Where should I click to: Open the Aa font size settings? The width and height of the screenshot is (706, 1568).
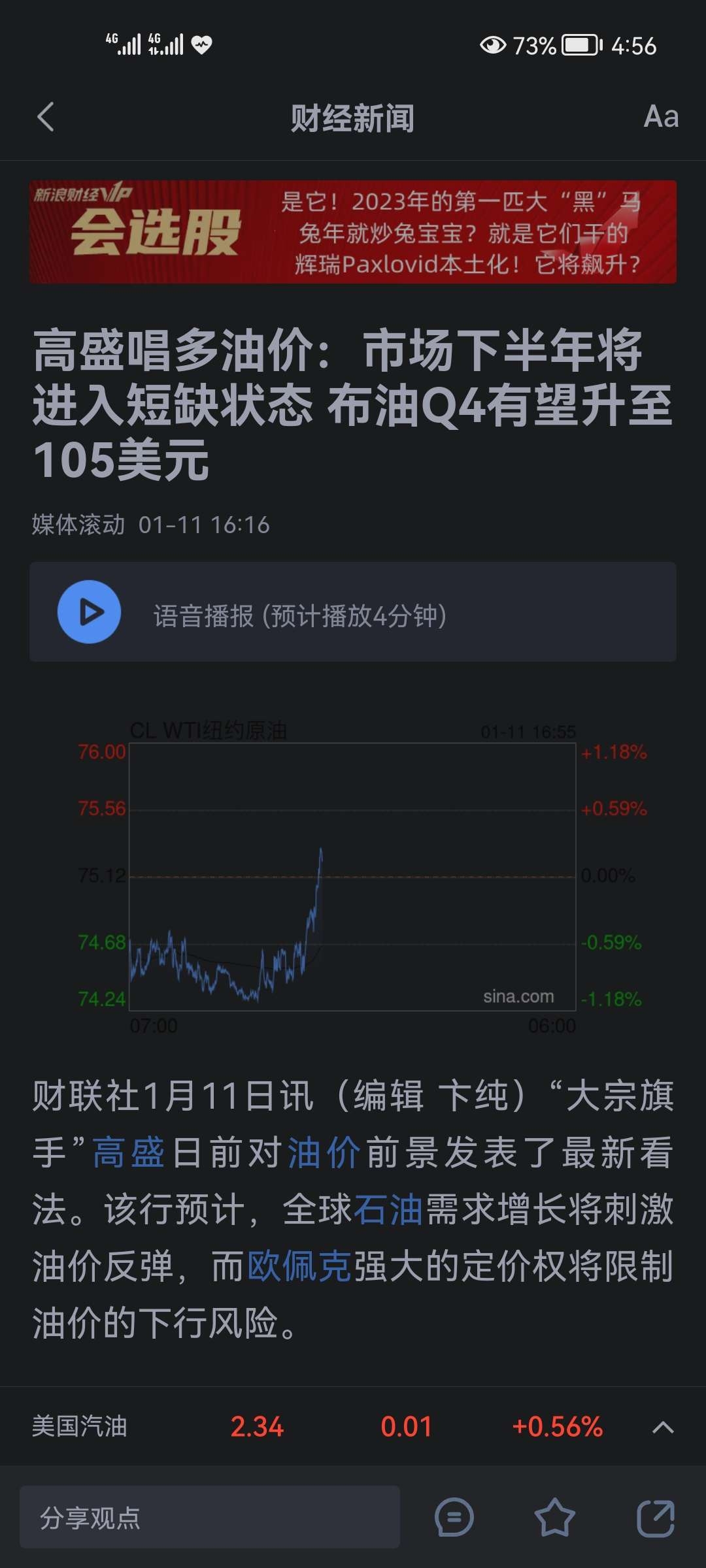[x=661, y=118]
